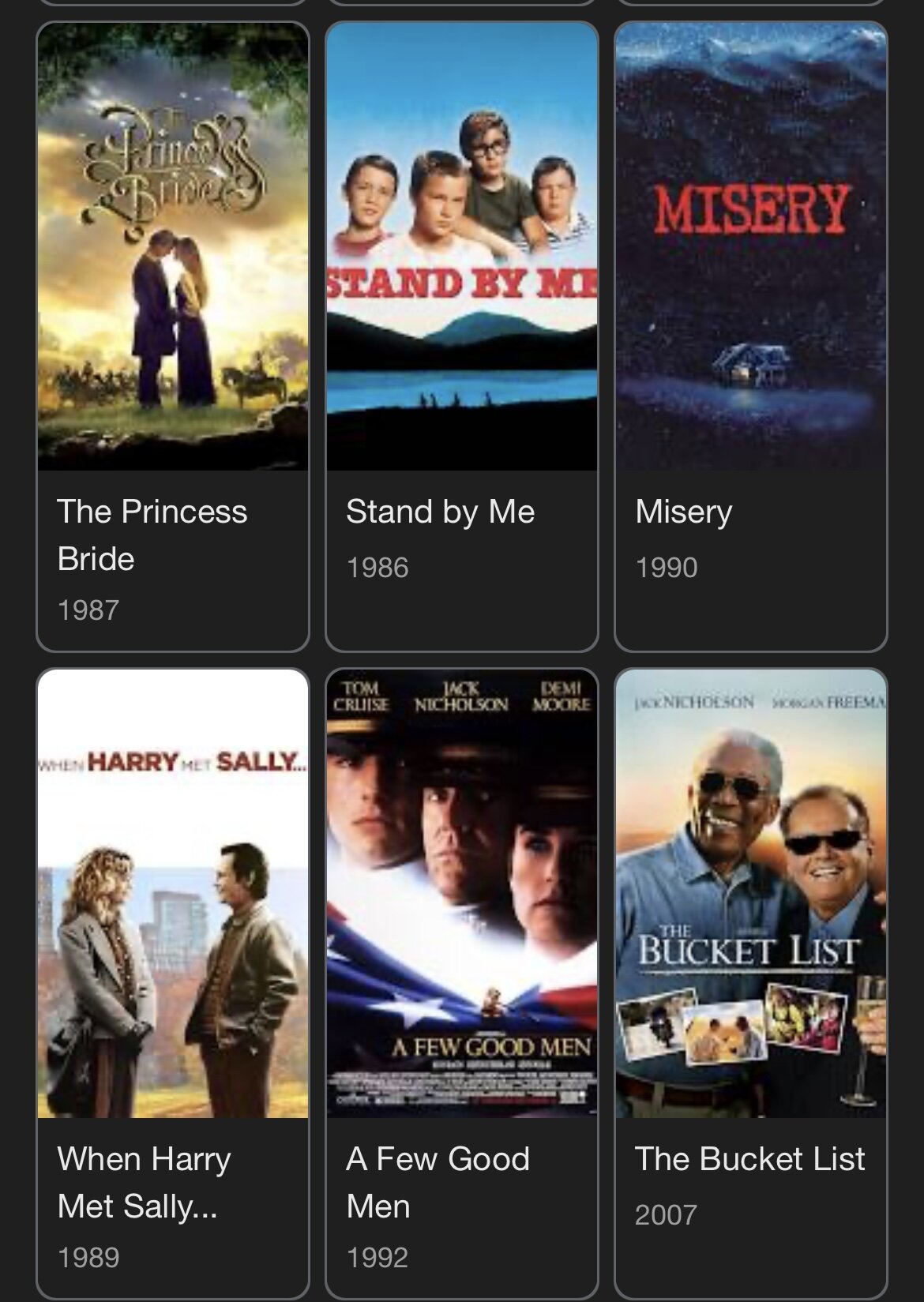Image resolution: width=924 pixels, height=1302 pixels.
Task: Open When Harry Met Sally... card
Action: [x=172, y=983]
